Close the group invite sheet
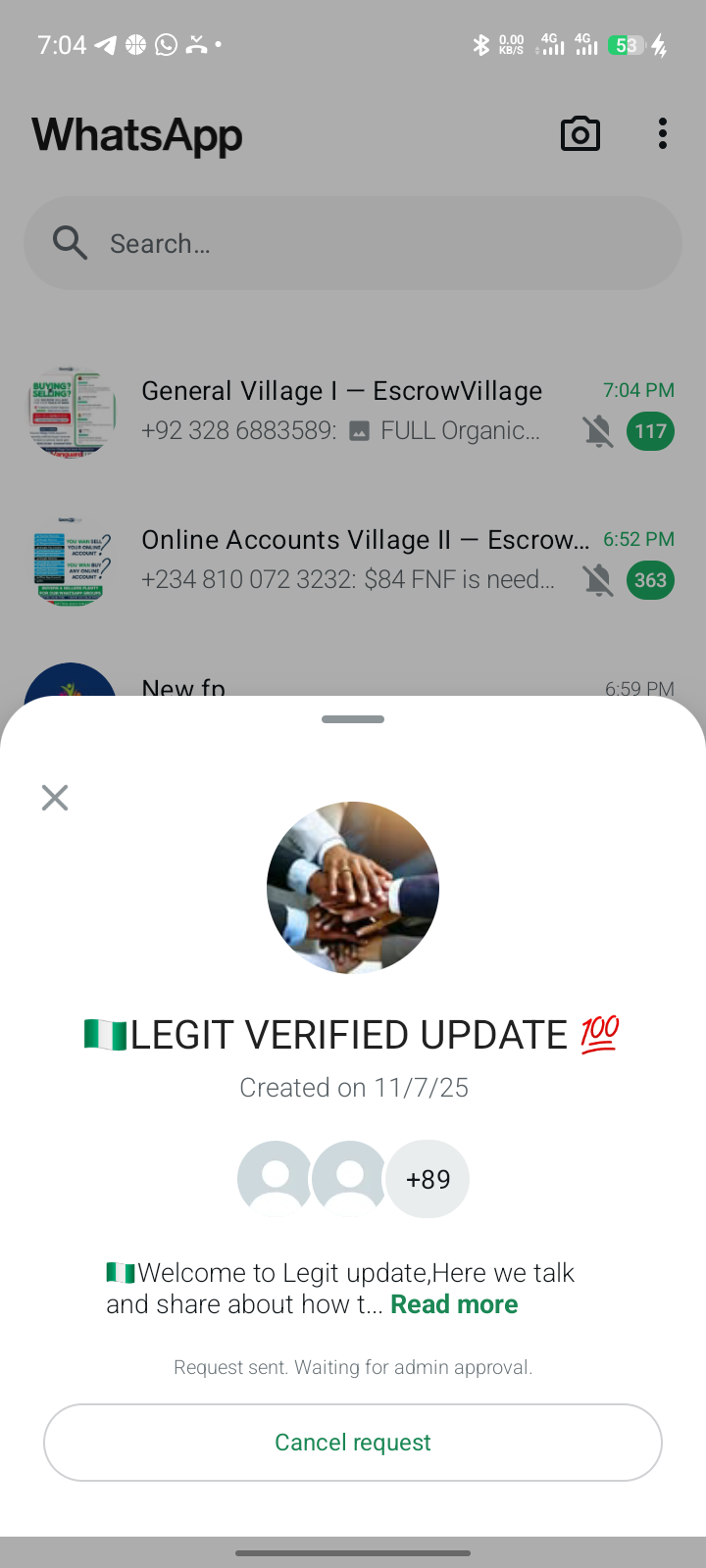This screenshot has height=1568, width=706. 55,798
